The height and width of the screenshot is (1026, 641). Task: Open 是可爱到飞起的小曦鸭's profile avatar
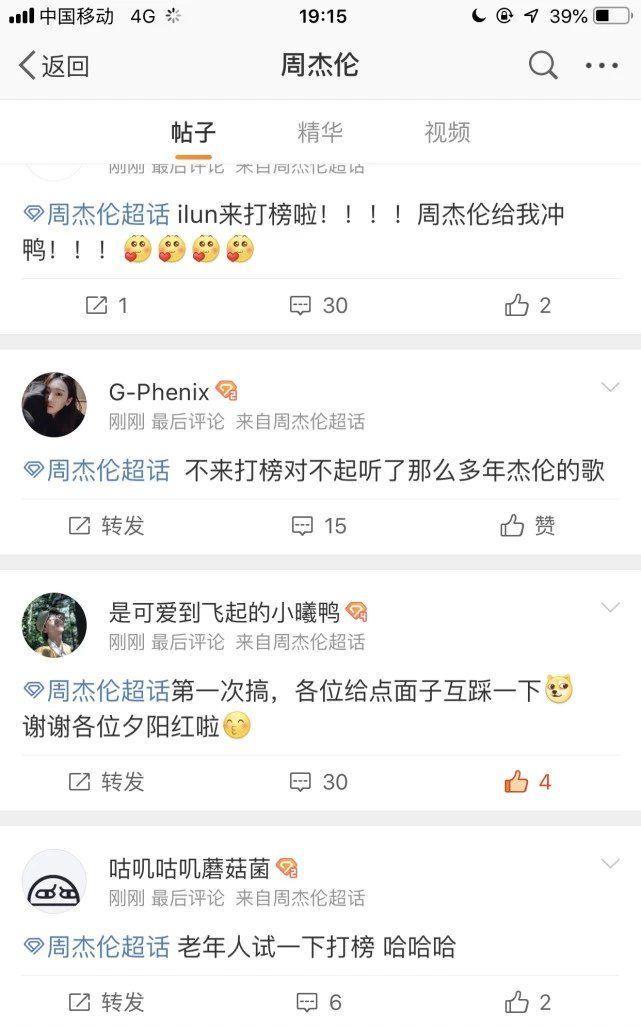[x=54, y=625]
